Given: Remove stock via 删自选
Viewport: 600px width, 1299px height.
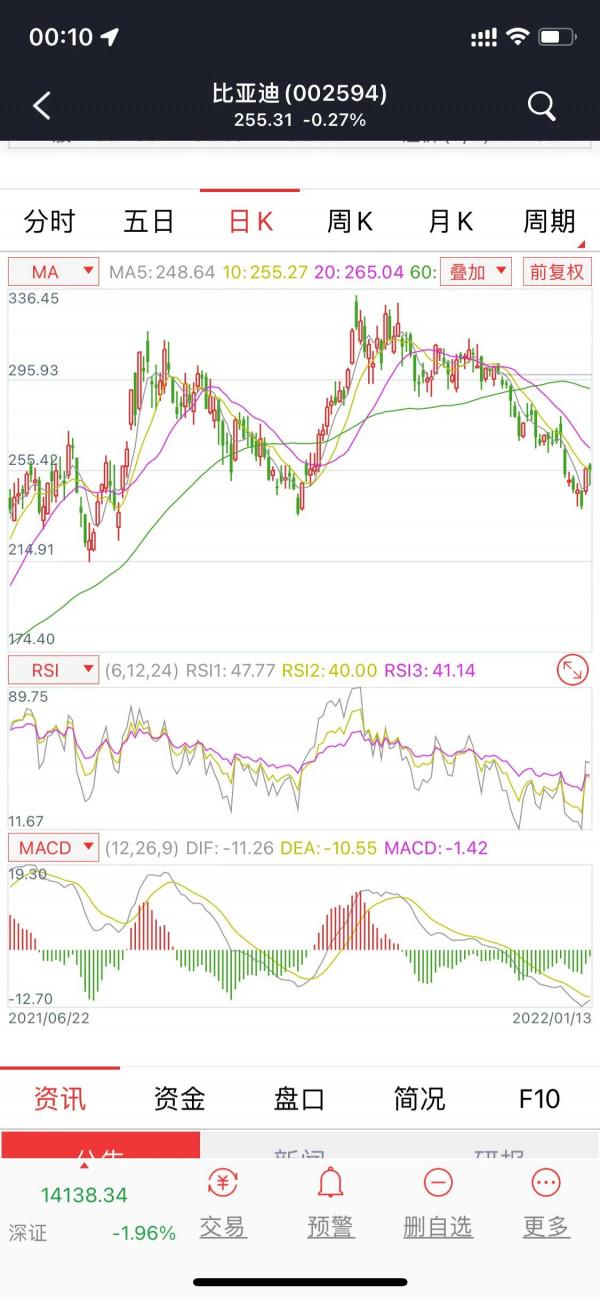Looking at the screenshot, I should [438, 1203].
